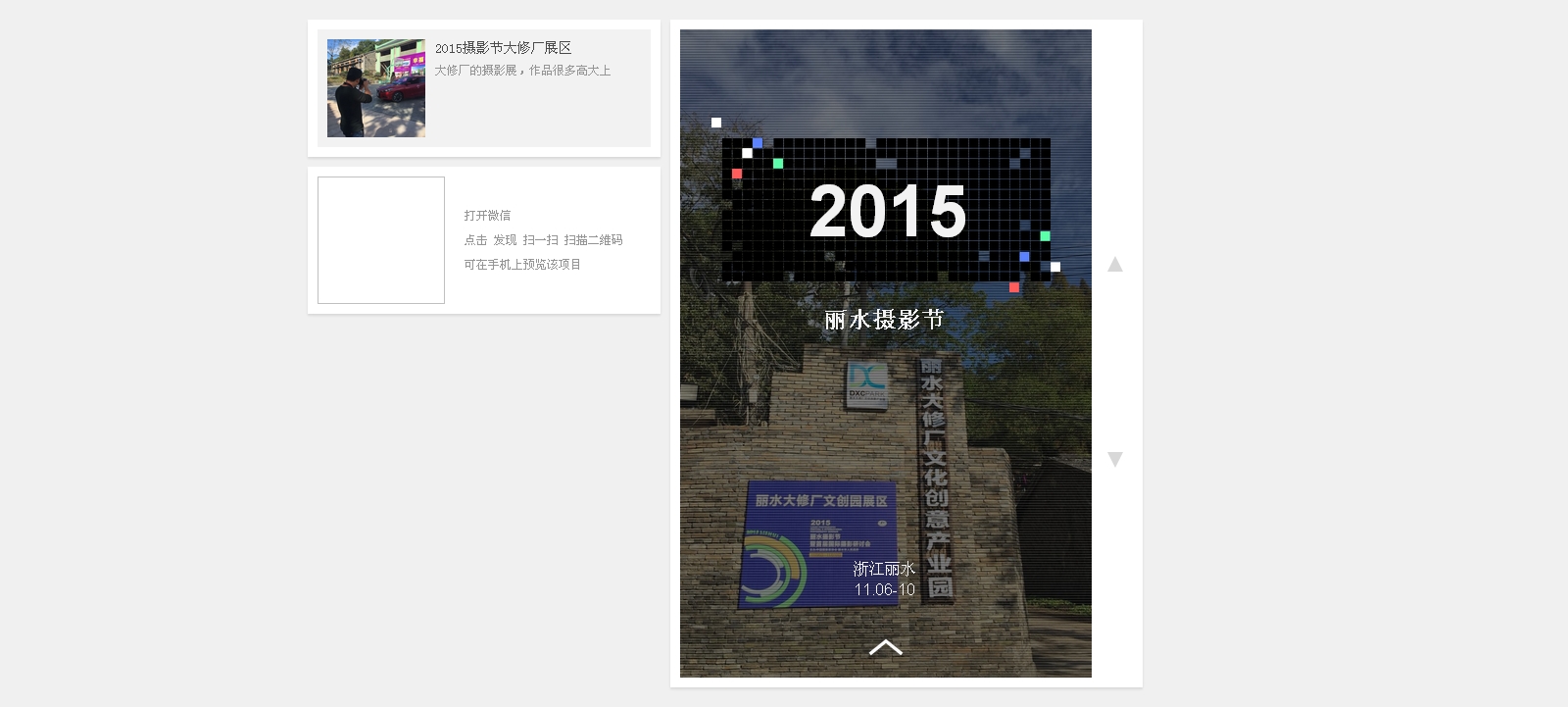
Task: Go to the next page with down arrow
Action: pyautogui.click(x=1115, y=459)
